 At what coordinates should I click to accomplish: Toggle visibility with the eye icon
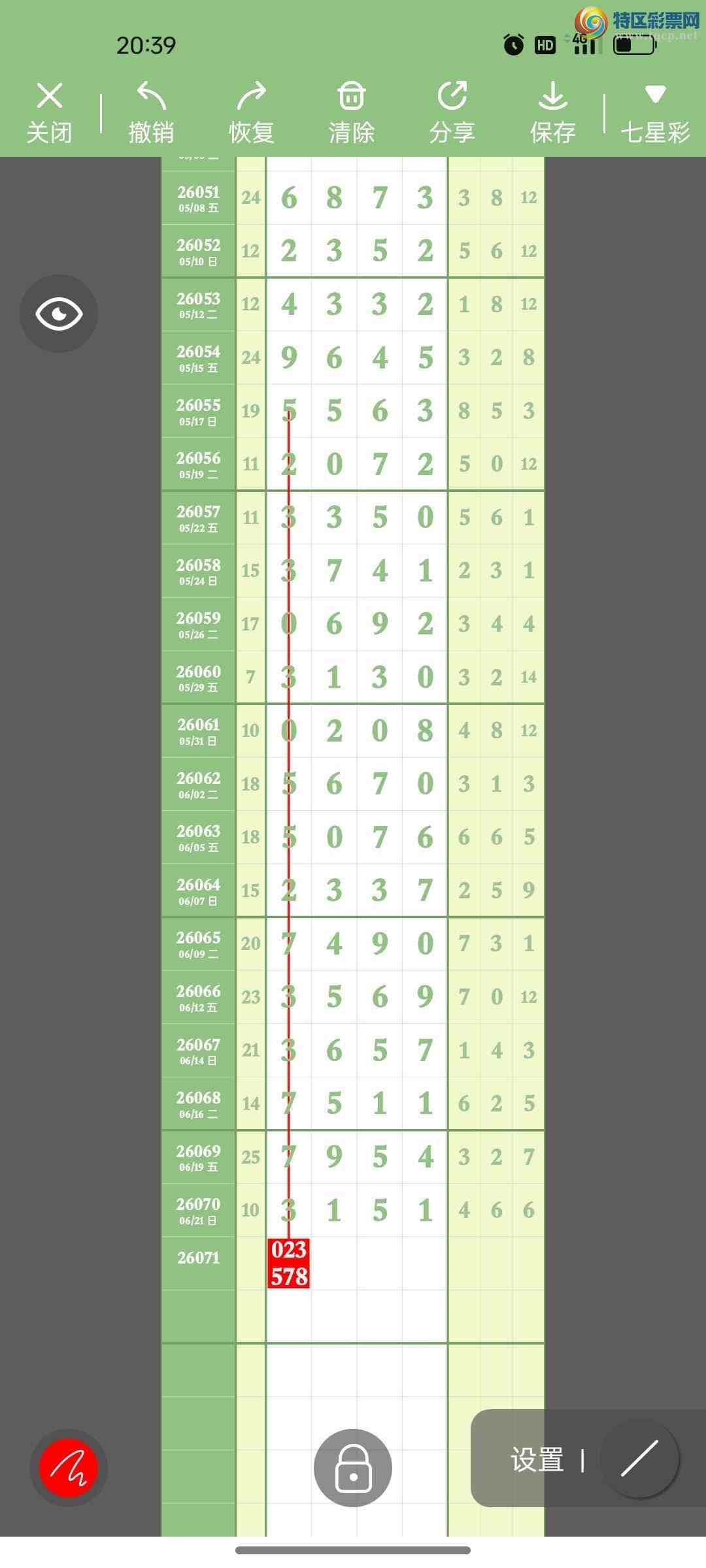click(59, 314)
